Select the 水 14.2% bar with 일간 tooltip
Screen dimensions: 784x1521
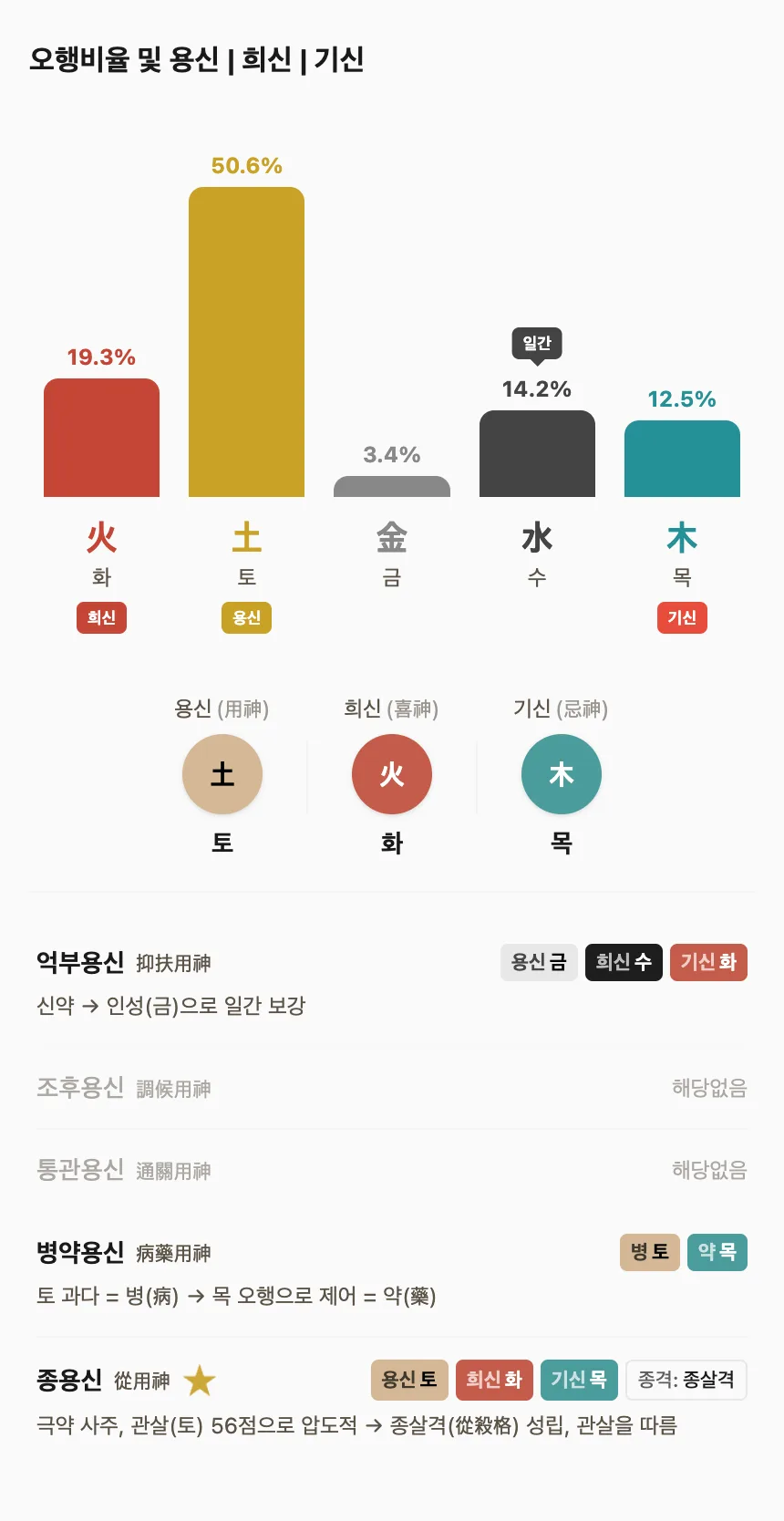click(x=537, y=453)
